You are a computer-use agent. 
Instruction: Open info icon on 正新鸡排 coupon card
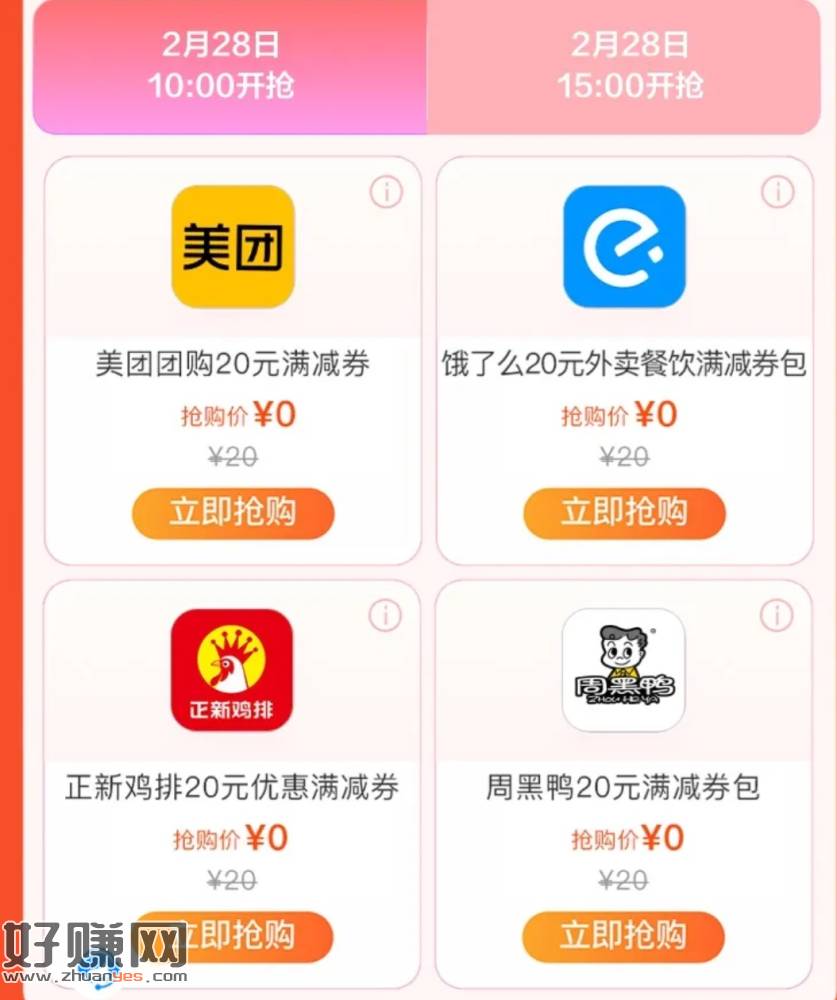pyautogui.click(x=386, y=616)
